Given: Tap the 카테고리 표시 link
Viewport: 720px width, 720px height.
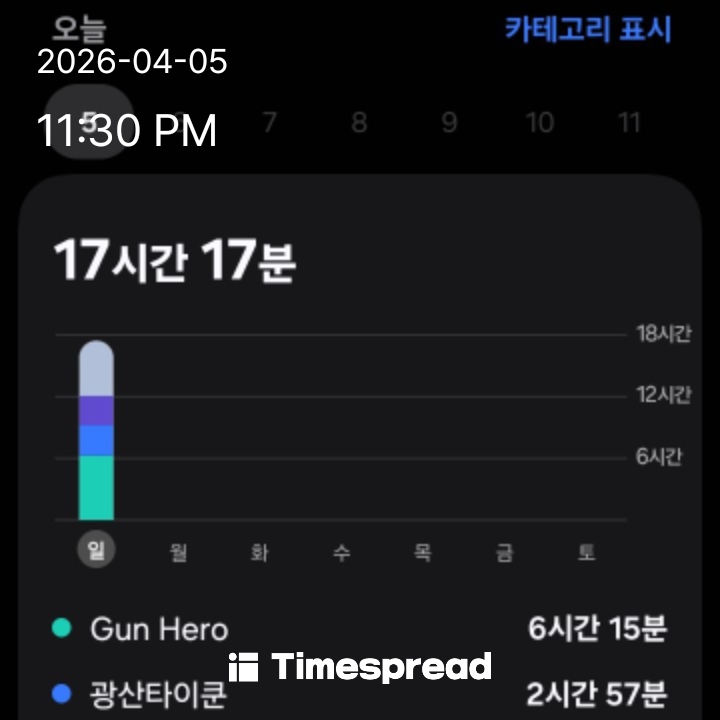Looking at the screenshot, I should 587,29.
